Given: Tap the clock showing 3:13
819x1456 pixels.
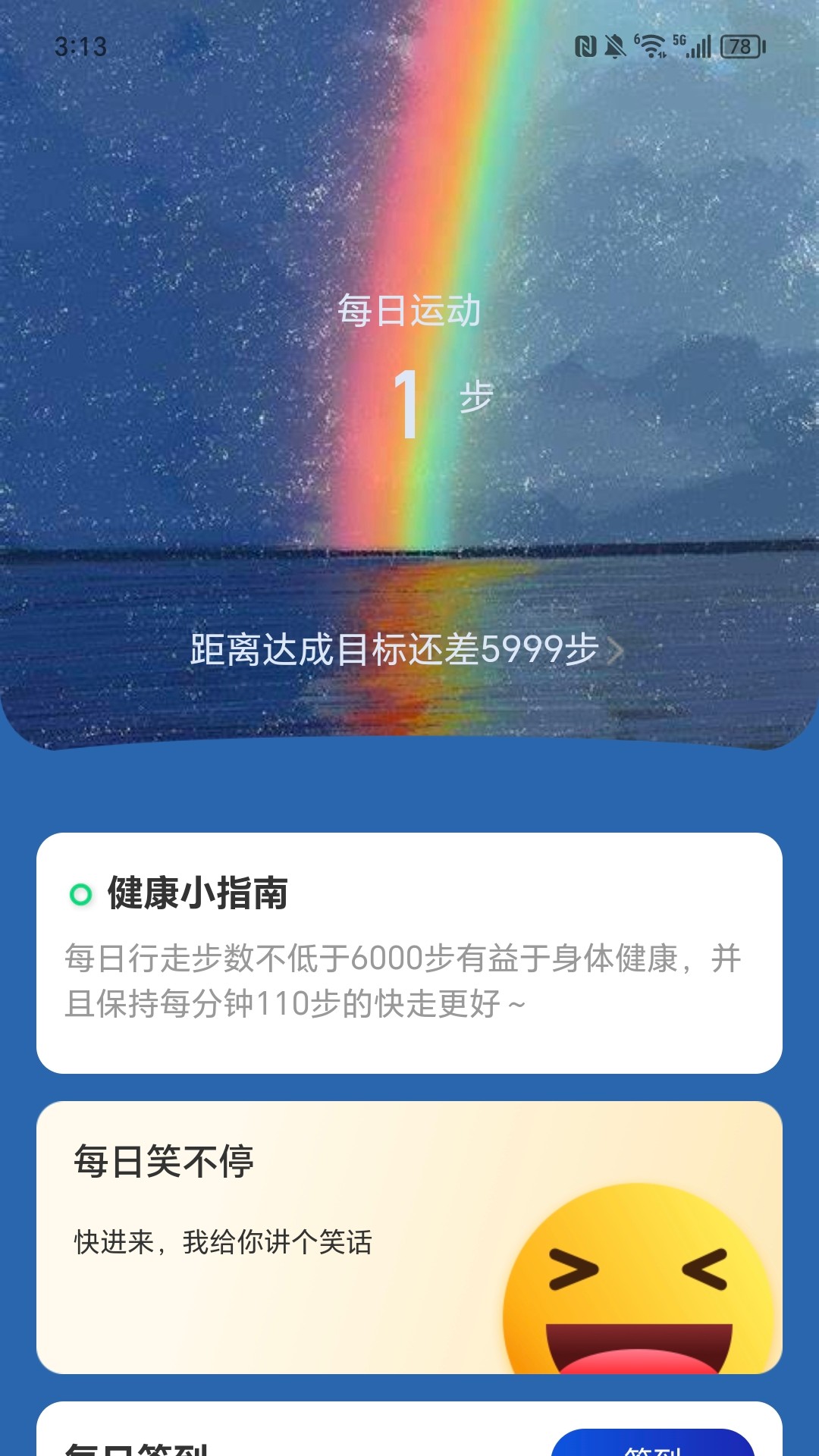Looking at the screenshot, I should [78, 45].
